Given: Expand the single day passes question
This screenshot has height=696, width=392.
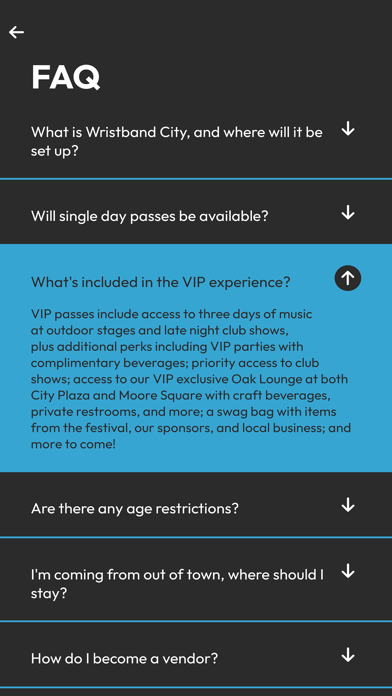Looking at the screenshot, I should click(348, 213).
